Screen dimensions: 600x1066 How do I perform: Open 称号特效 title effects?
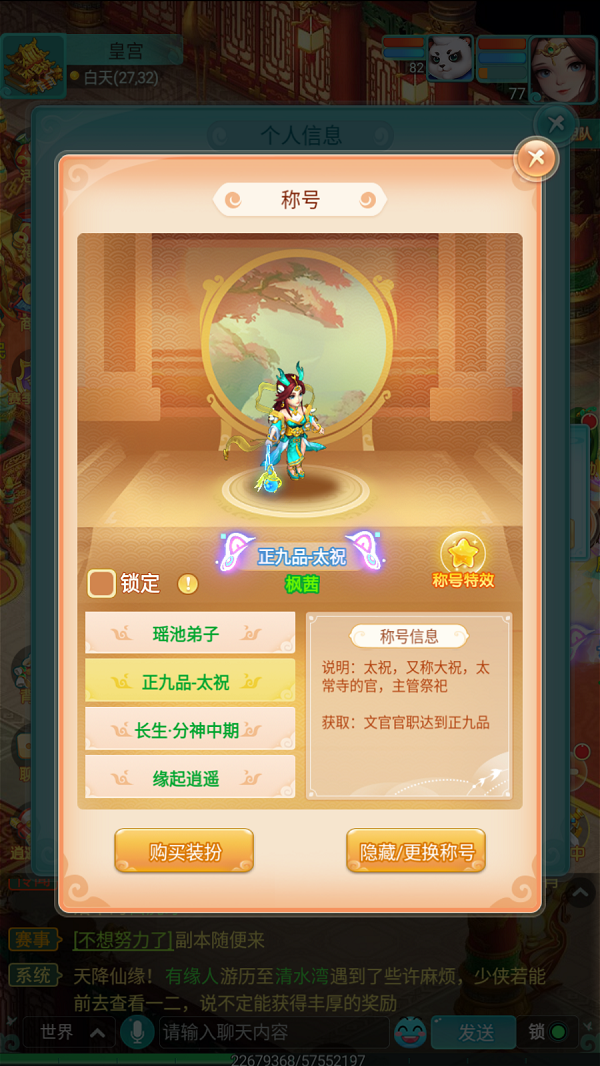[x=463, y=559]
